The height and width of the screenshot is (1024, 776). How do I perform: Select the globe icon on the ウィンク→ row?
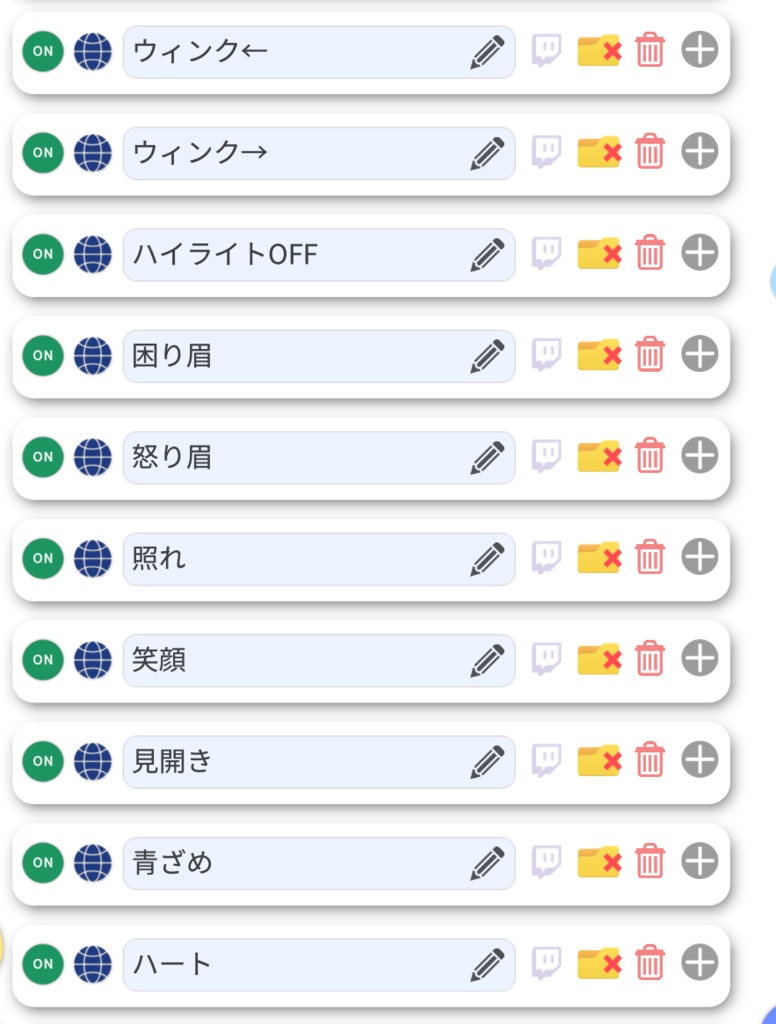pyautogui.click(x=92, y=153)
